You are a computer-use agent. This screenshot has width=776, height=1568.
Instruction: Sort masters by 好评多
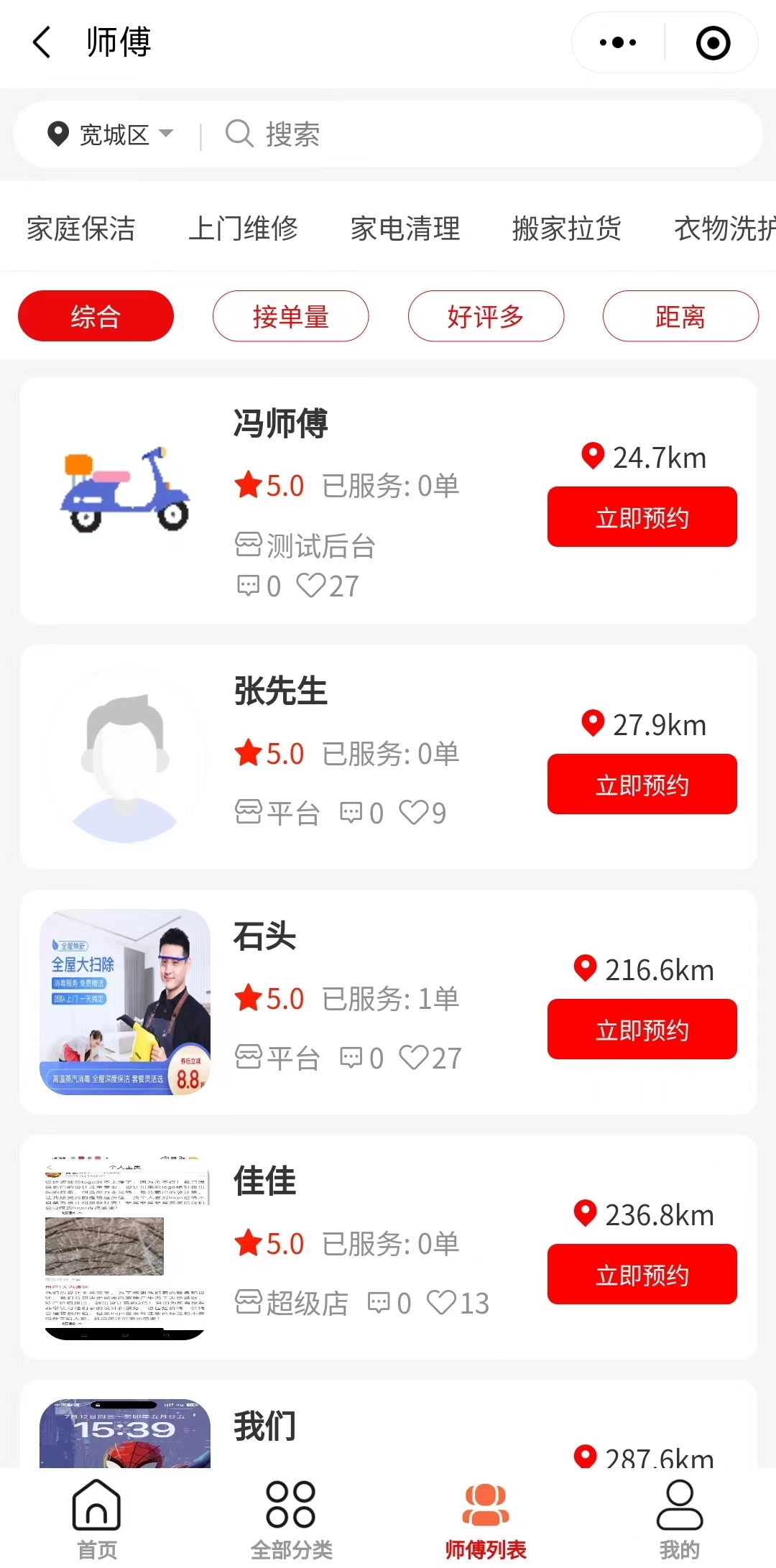click(486, 316)
